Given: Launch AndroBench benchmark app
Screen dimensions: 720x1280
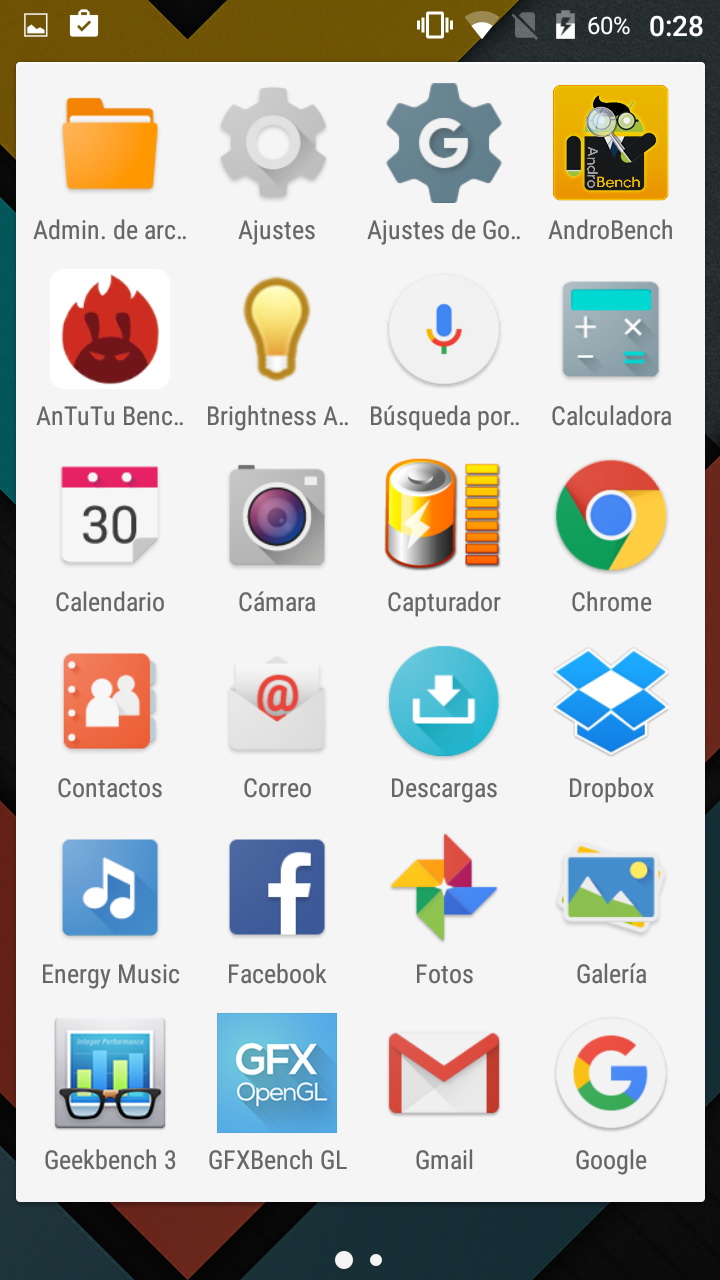Looking at the screenshot, I should 610,143.
